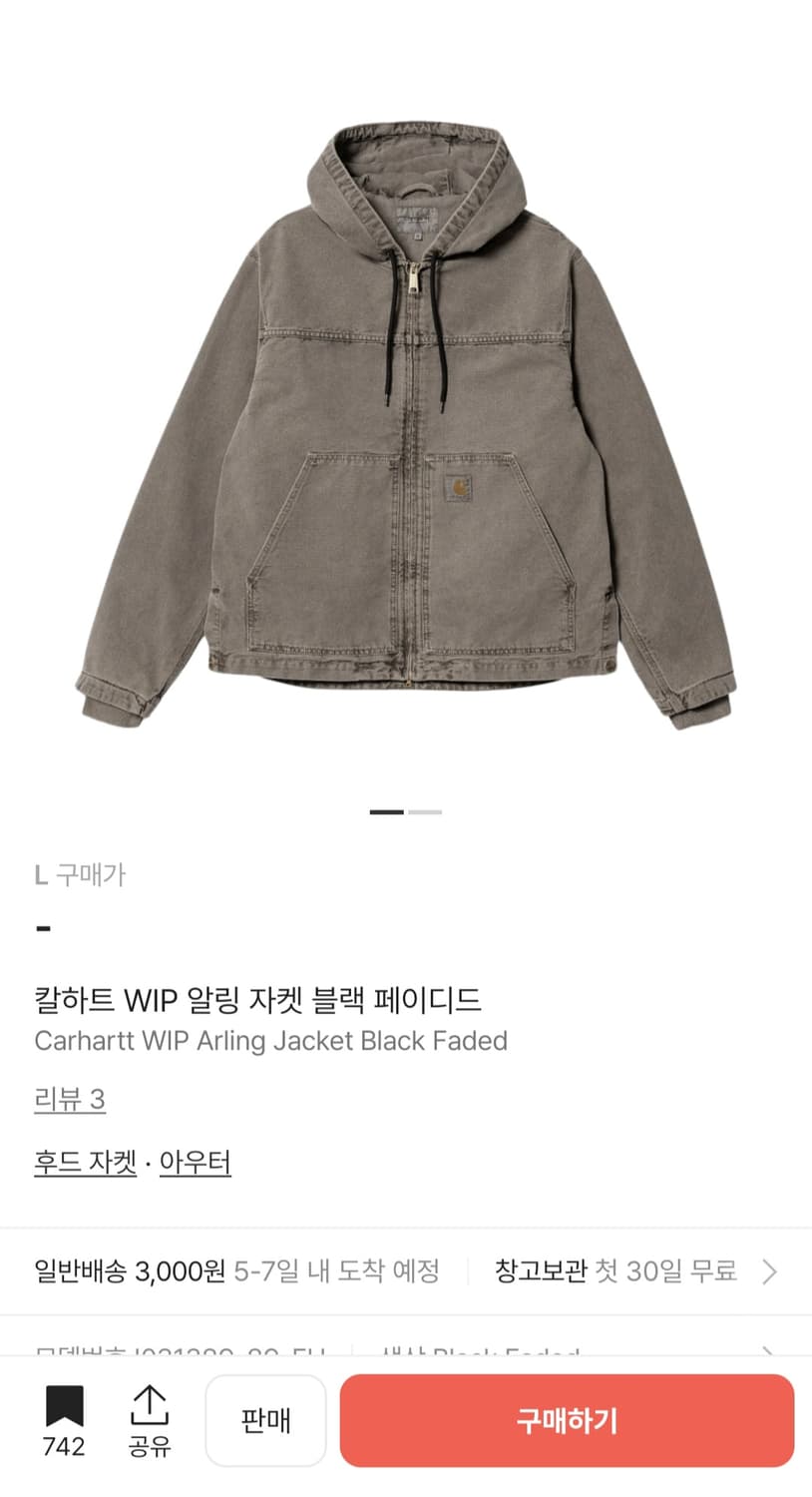Open the 아우터 category link
This screenshot has height=1497, width=812.
pyautogui.click(x=195, y=1162)
